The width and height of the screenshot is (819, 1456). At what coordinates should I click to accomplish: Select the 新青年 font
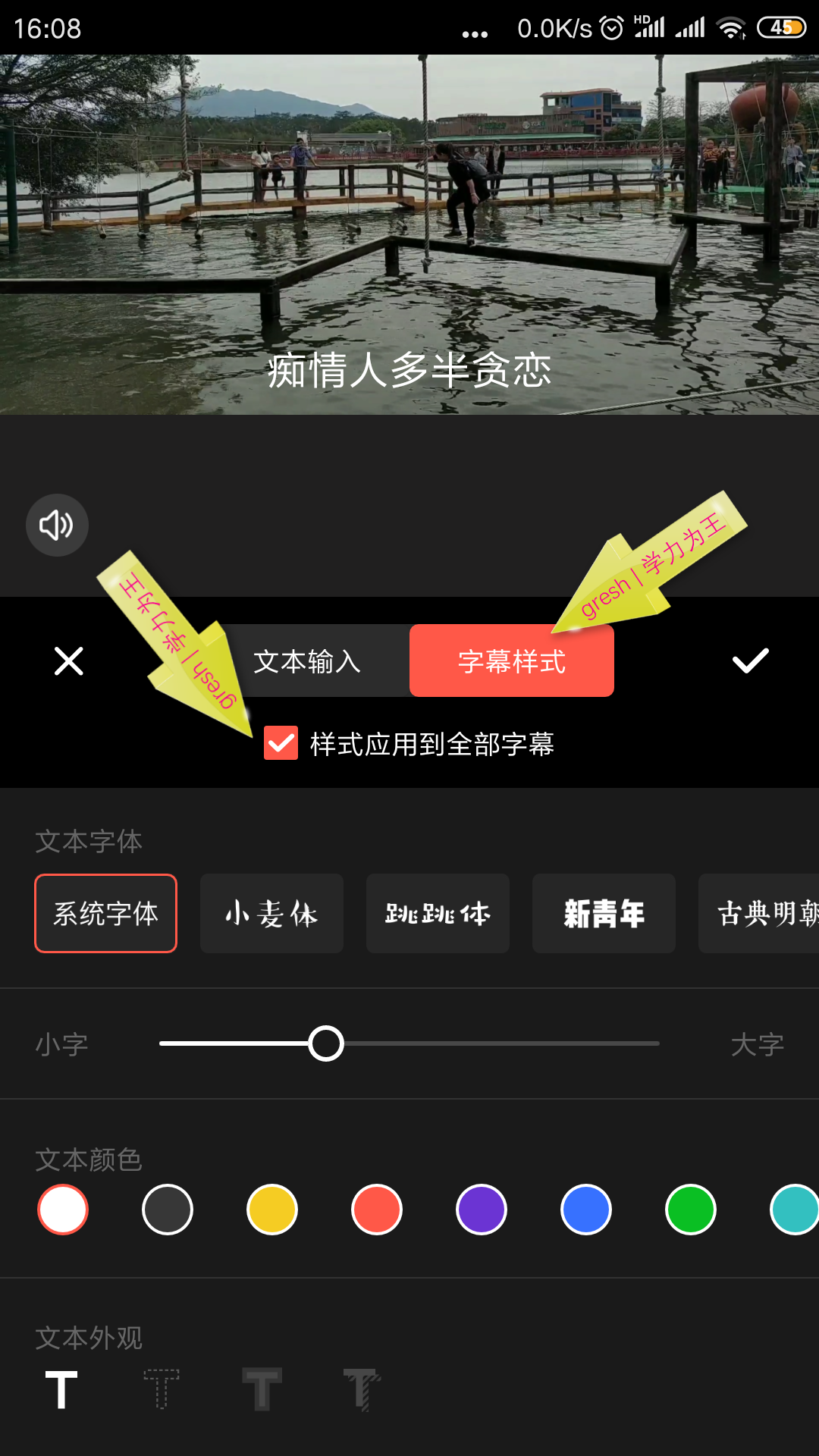coord(603,913)
